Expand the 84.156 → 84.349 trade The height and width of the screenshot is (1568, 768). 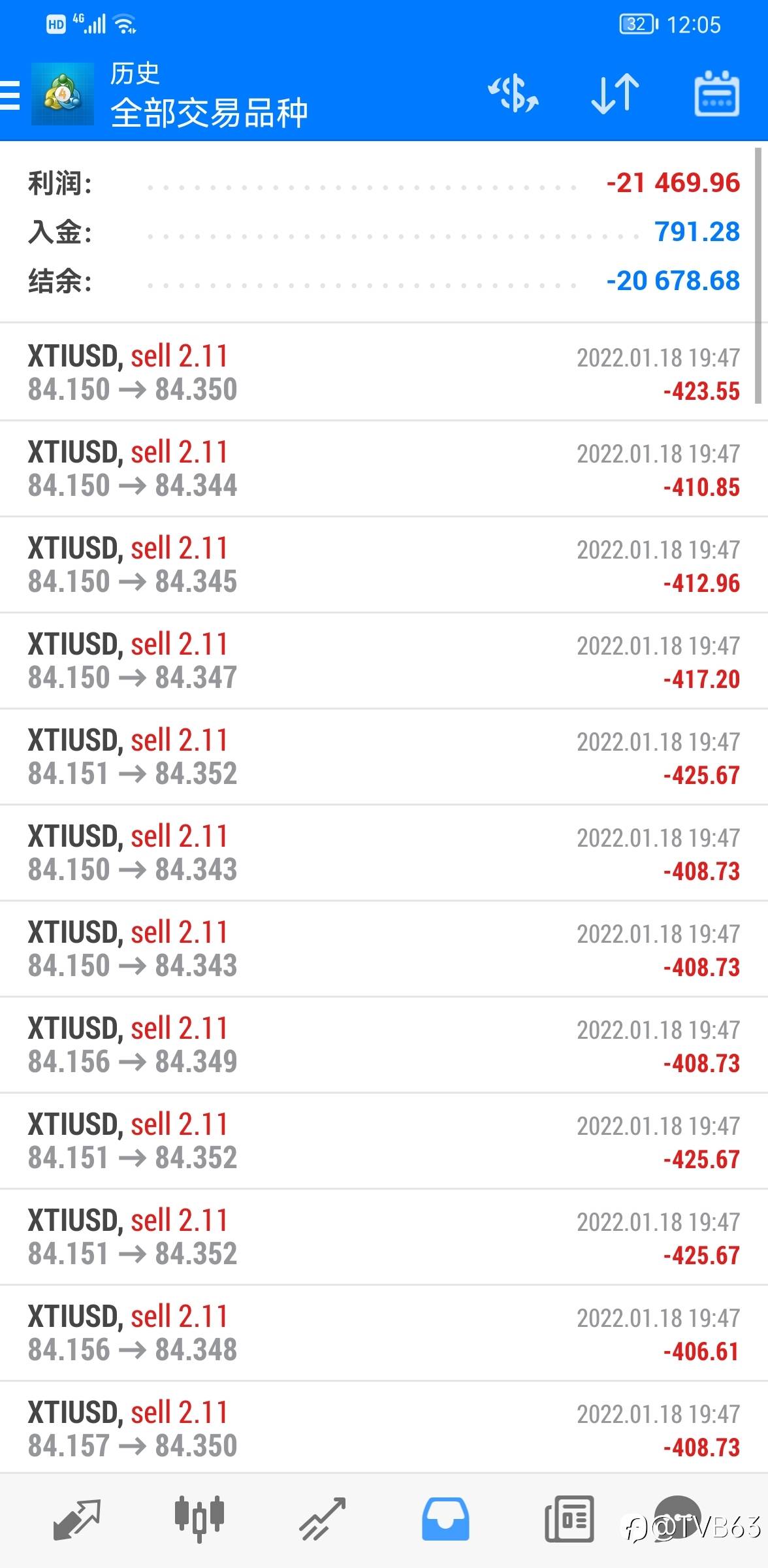click(384, 1045)
